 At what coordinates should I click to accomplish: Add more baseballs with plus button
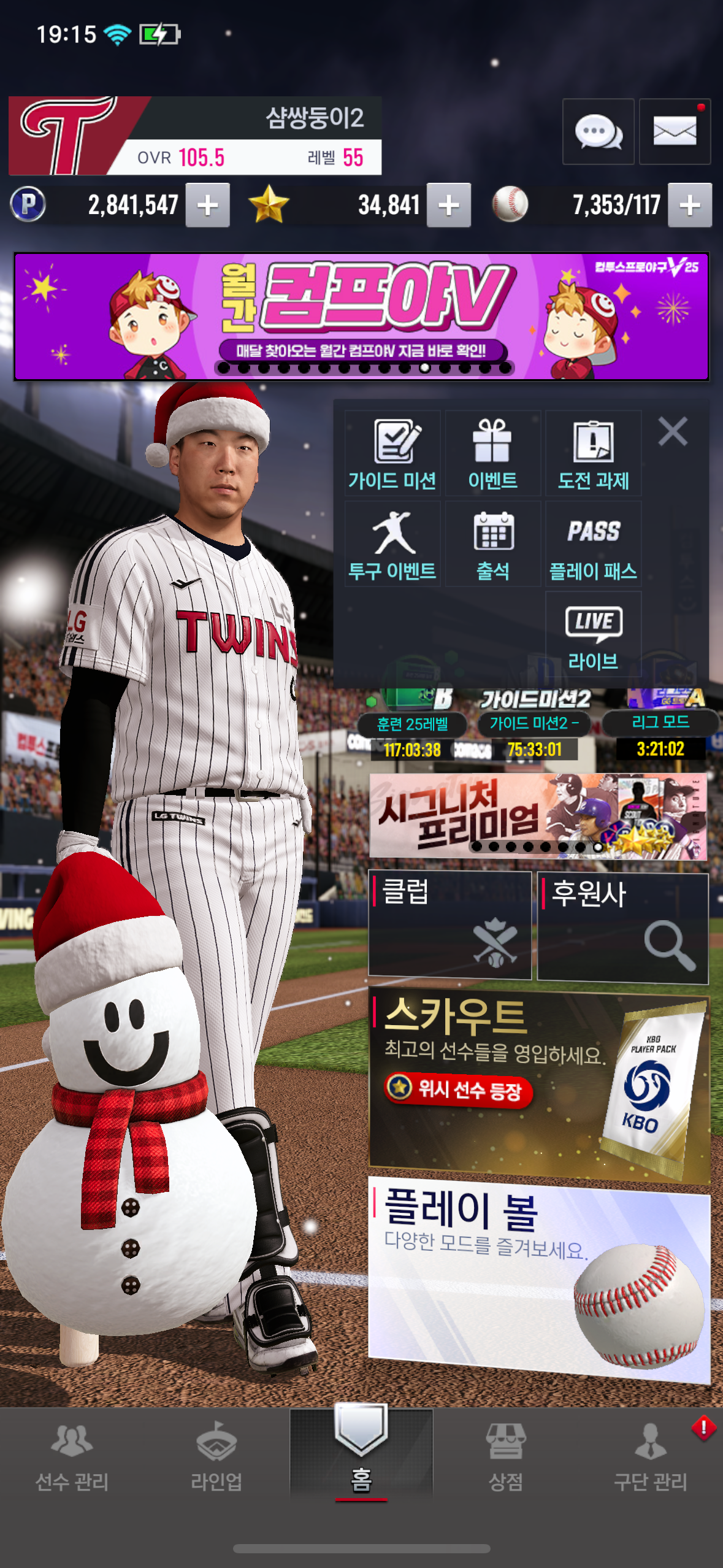coord(689,206)
